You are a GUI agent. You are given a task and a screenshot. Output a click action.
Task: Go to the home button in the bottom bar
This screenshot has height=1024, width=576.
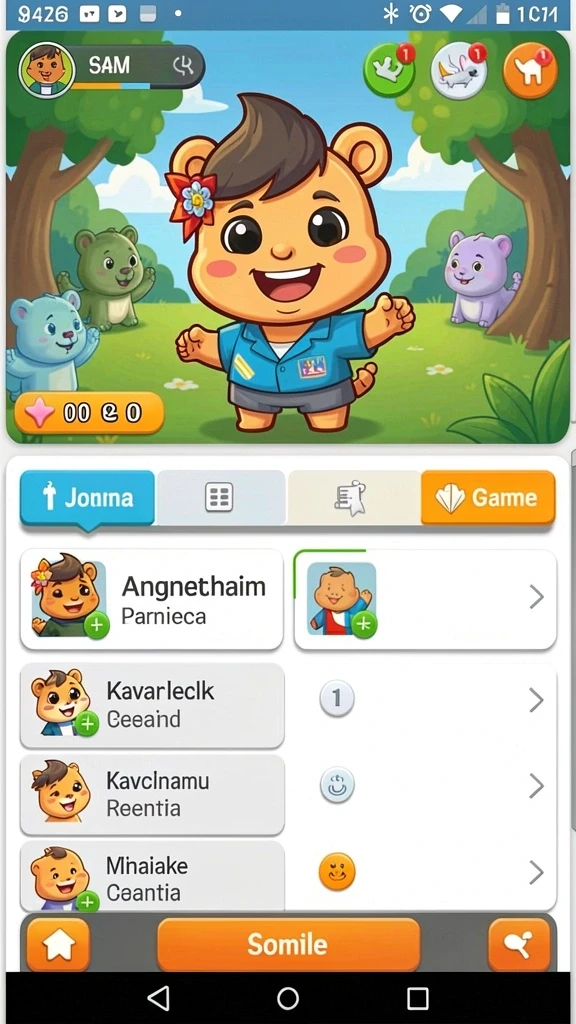[x=58, y=944]
